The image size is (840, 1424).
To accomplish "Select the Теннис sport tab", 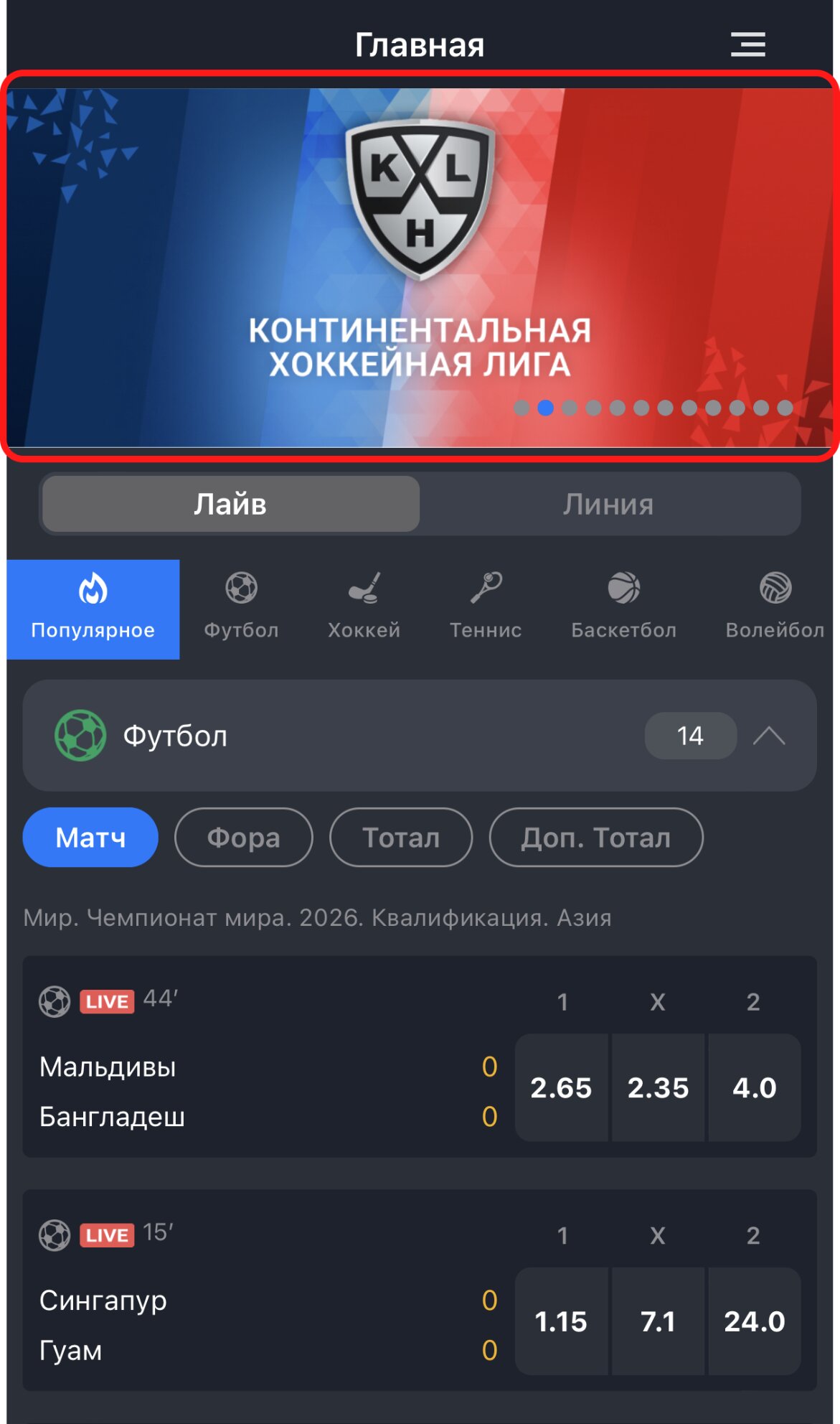I will click(x=486, y=609).
